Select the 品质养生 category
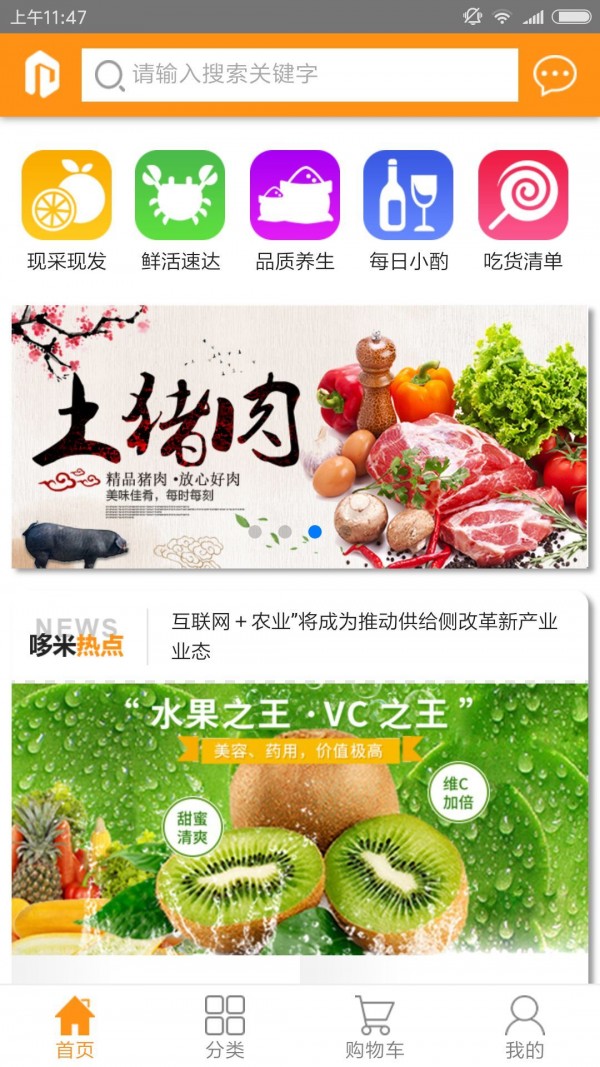The height and width of the screenshot is (1067, 600). pyautogui.click(x=295, y=210)
